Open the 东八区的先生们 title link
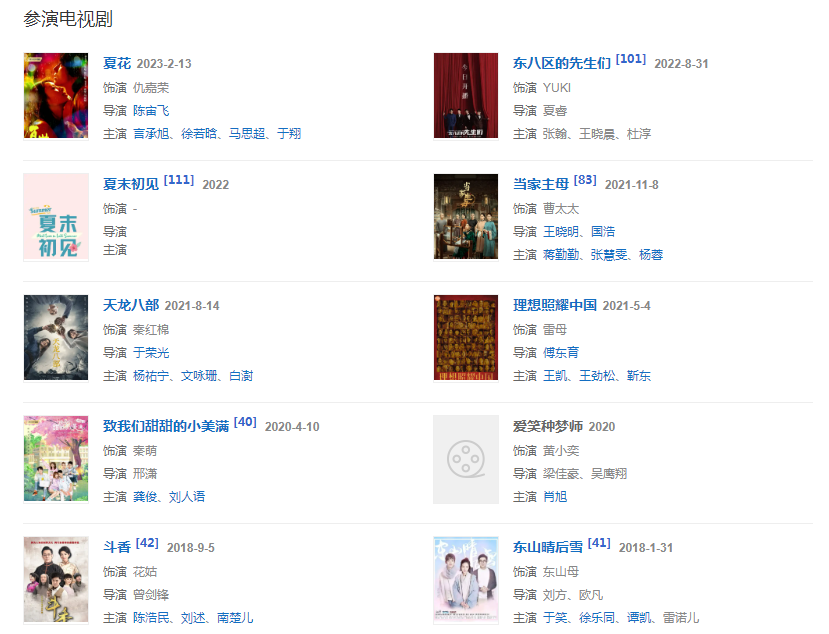The width and height of the screenshot is (829, 634). (561, 63)
